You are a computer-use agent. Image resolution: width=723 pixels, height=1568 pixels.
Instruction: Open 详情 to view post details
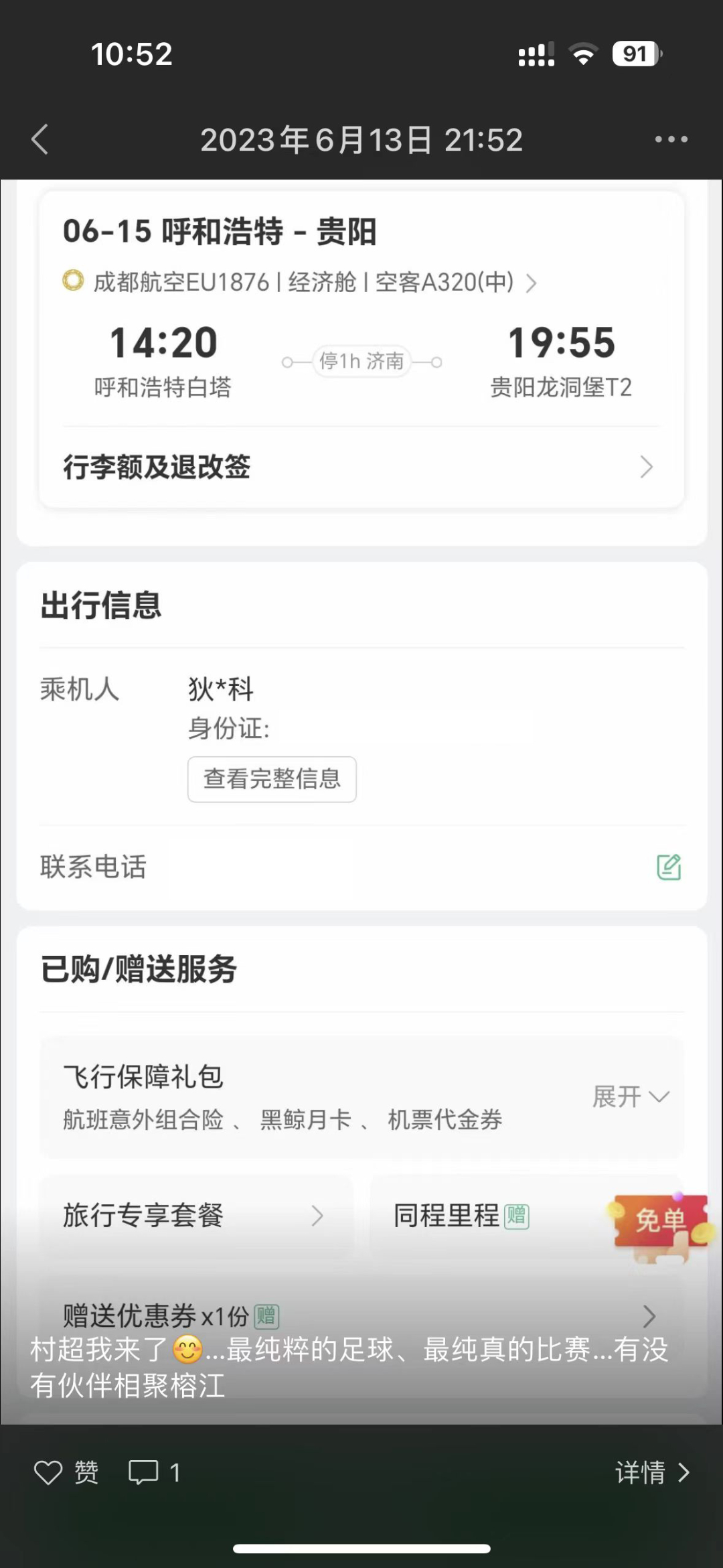point(652,1473)
